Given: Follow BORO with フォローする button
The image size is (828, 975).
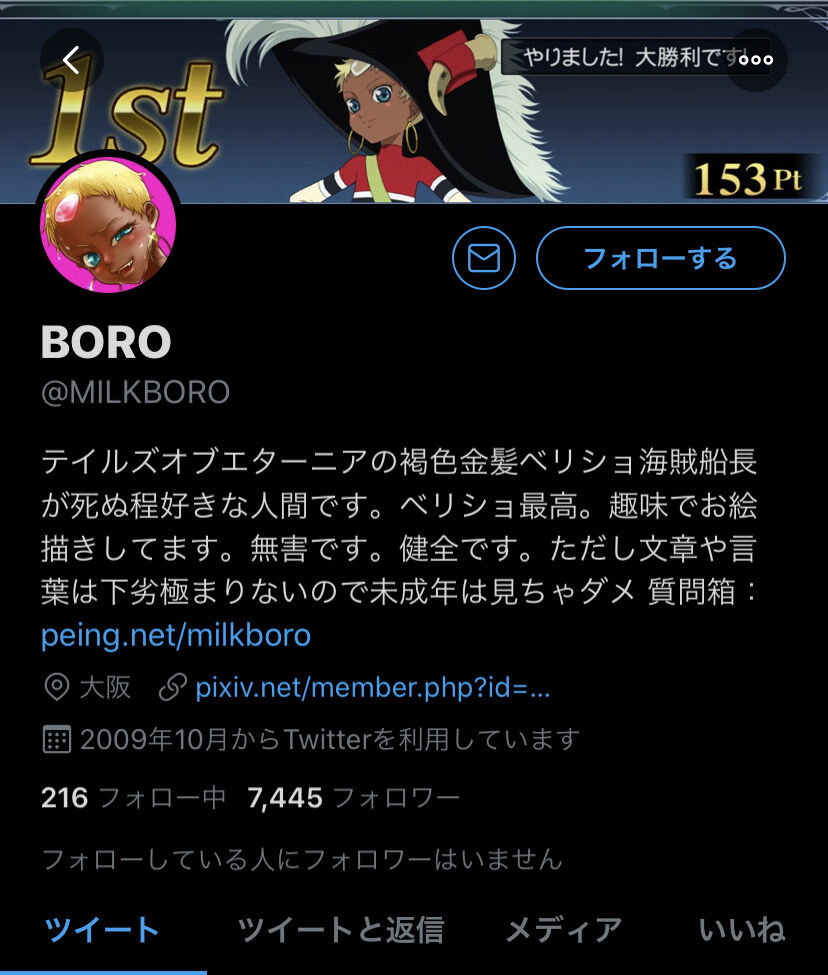Looking at the screenshot, I should pos(660,259).
